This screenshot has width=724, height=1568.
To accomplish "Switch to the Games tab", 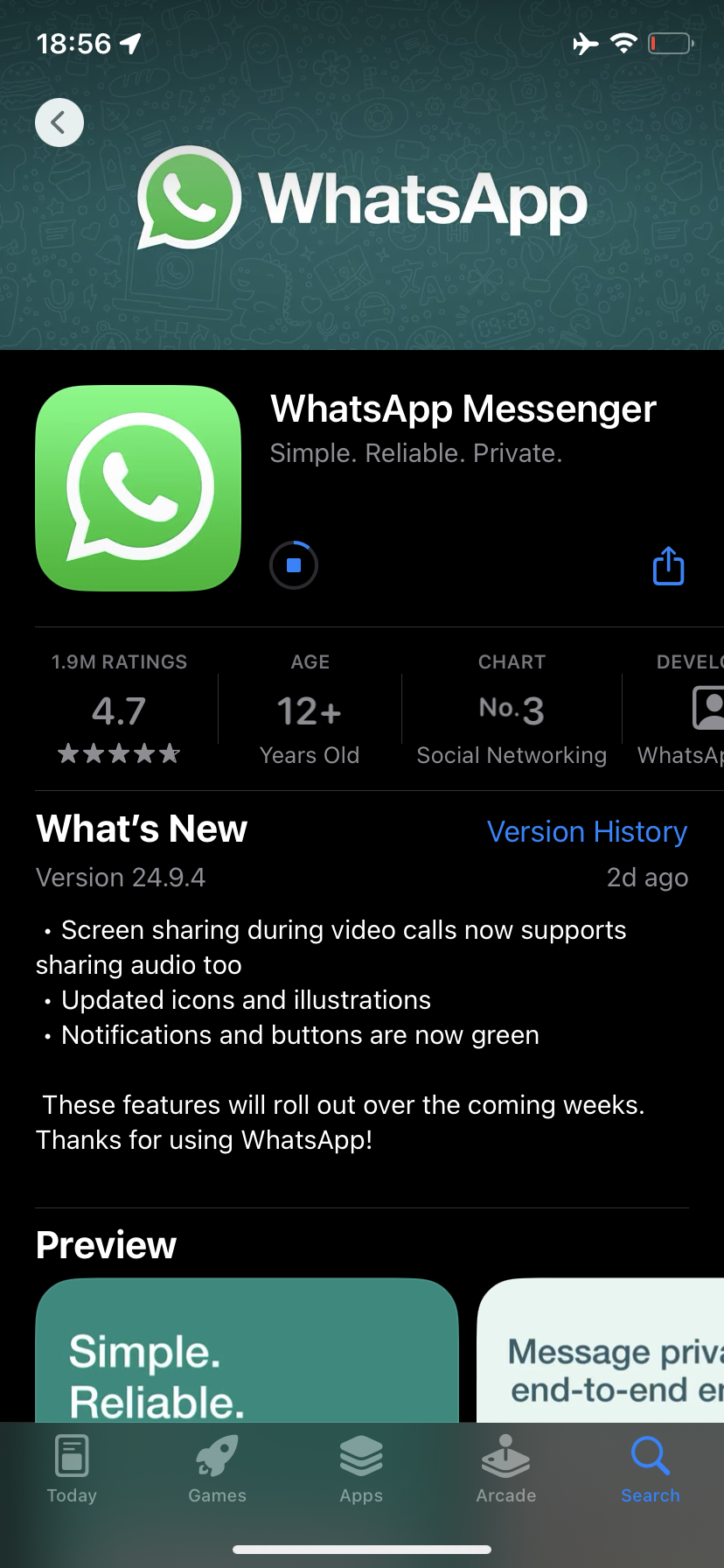I will [217, 1470].
